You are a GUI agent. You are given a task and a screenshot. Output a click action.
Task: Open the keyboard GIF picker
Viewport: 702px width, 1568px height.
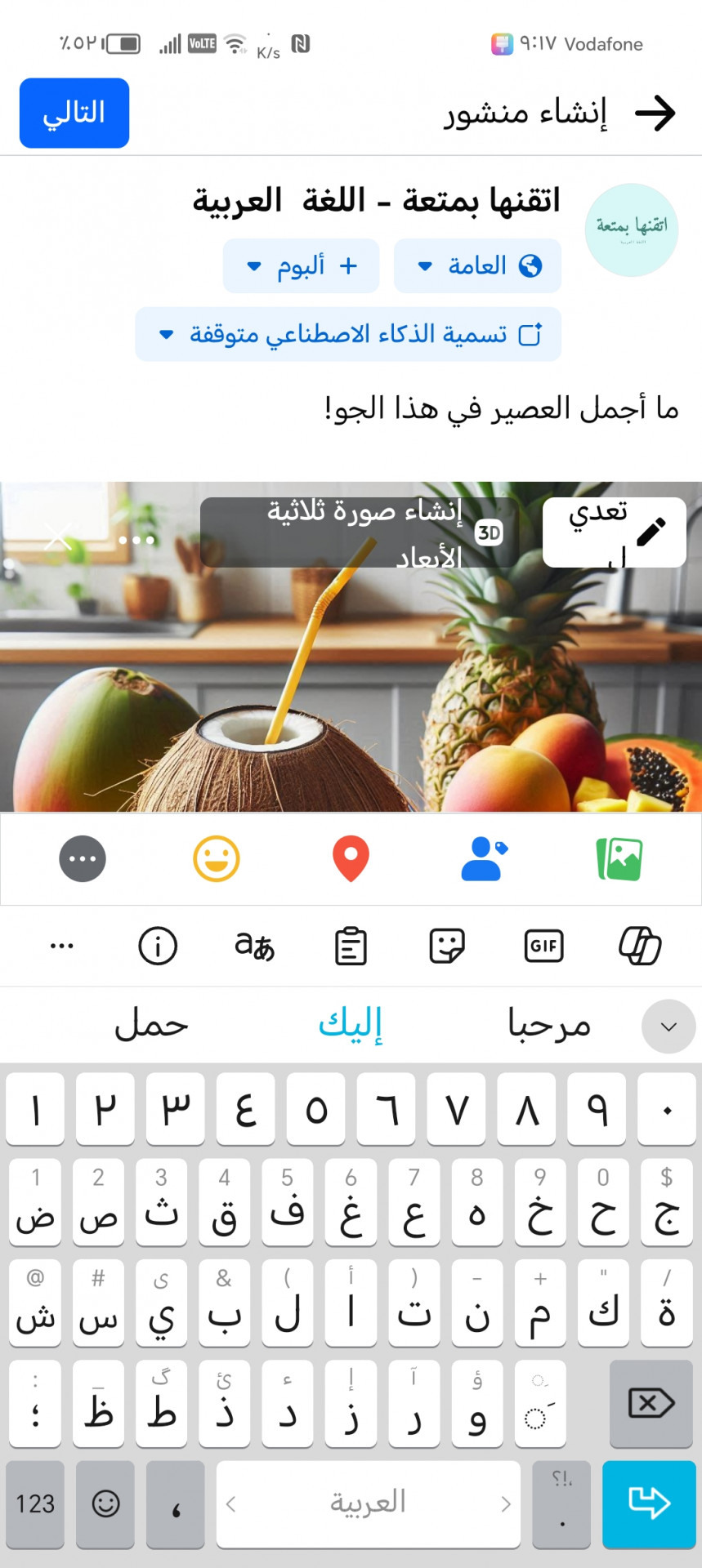coord(543,946)
